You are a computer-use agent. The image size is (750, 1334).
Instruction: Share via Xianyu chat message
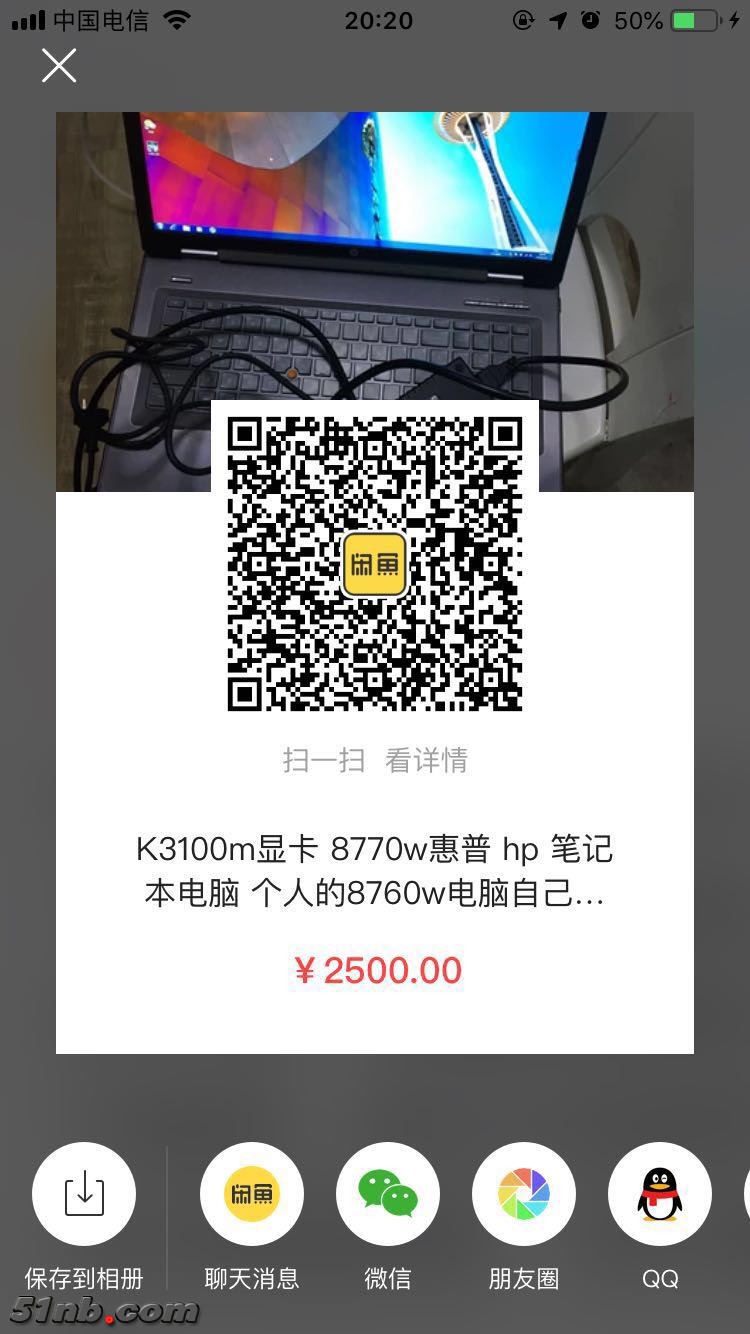pos(252,1194)
